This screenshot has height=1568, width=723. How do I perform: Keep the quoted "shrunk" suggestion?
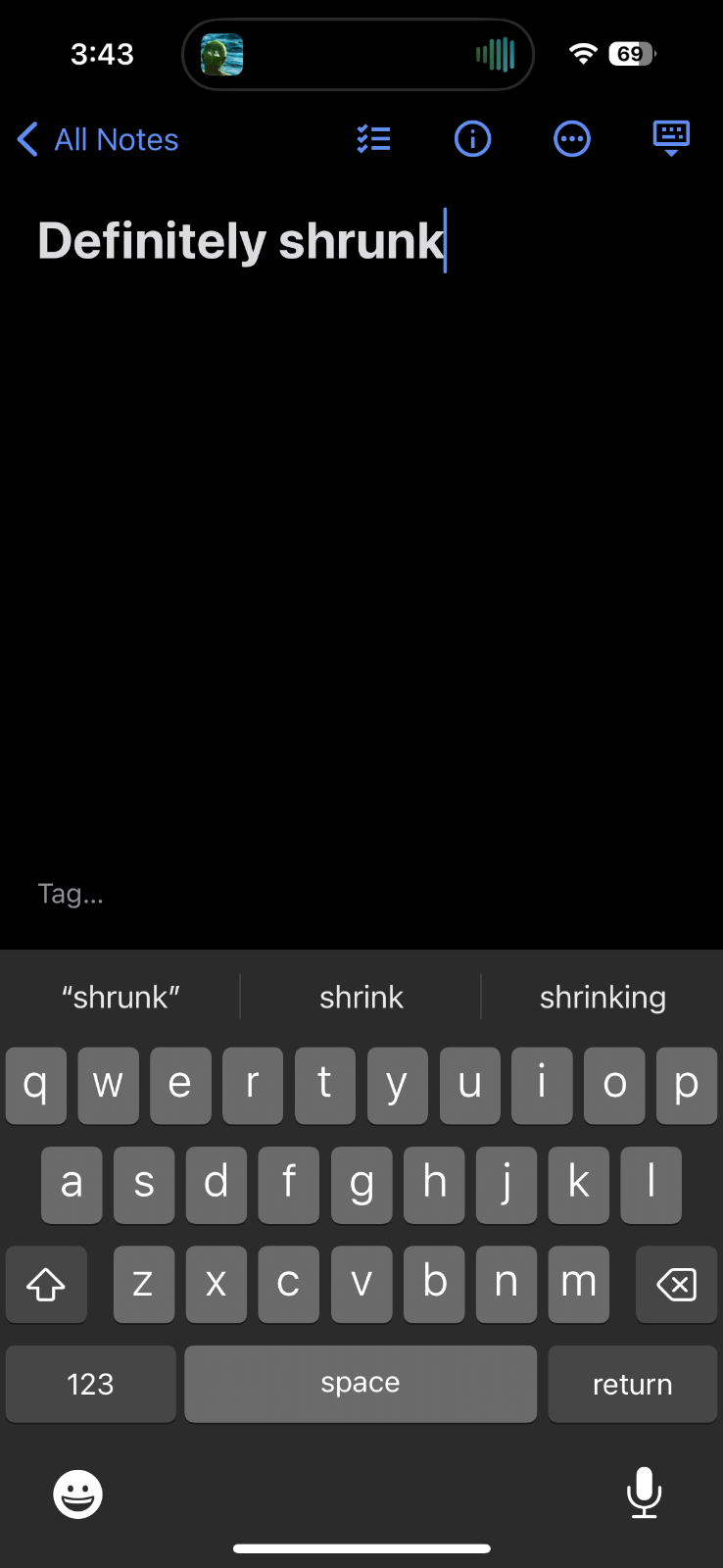(120, 998)
